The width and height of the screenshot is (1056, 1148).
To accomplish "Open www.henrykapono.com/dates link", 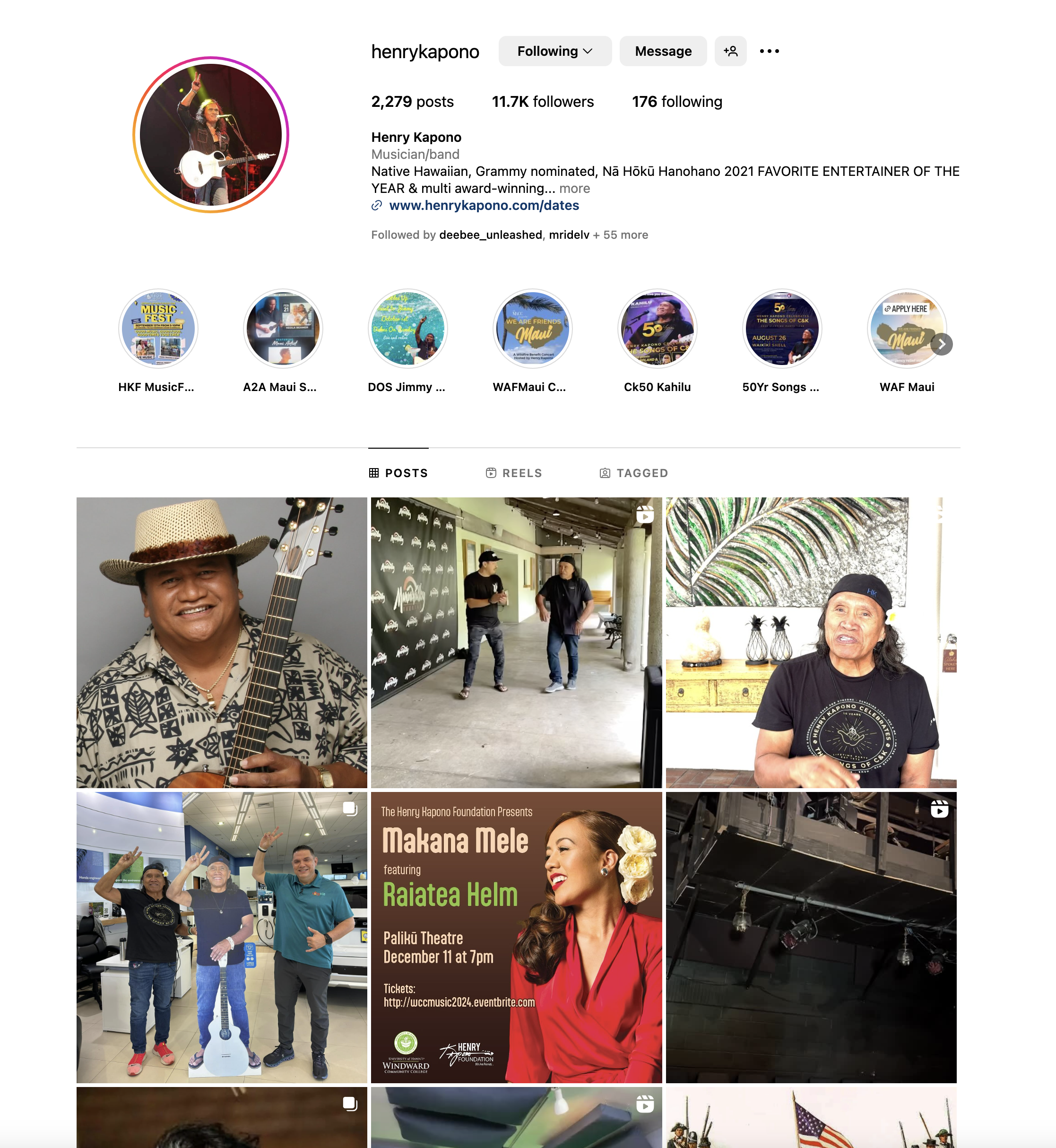I will click(x=484, y=206).
